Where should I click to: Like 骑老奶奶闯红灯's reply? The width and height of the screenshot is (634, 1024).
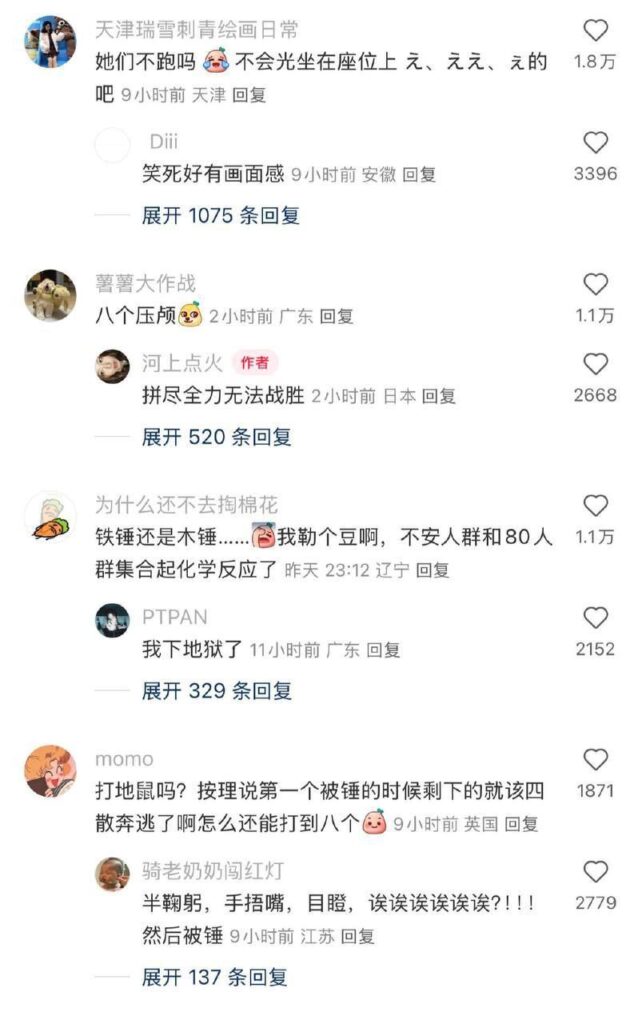pyautogui.click(x=595, y=872)
